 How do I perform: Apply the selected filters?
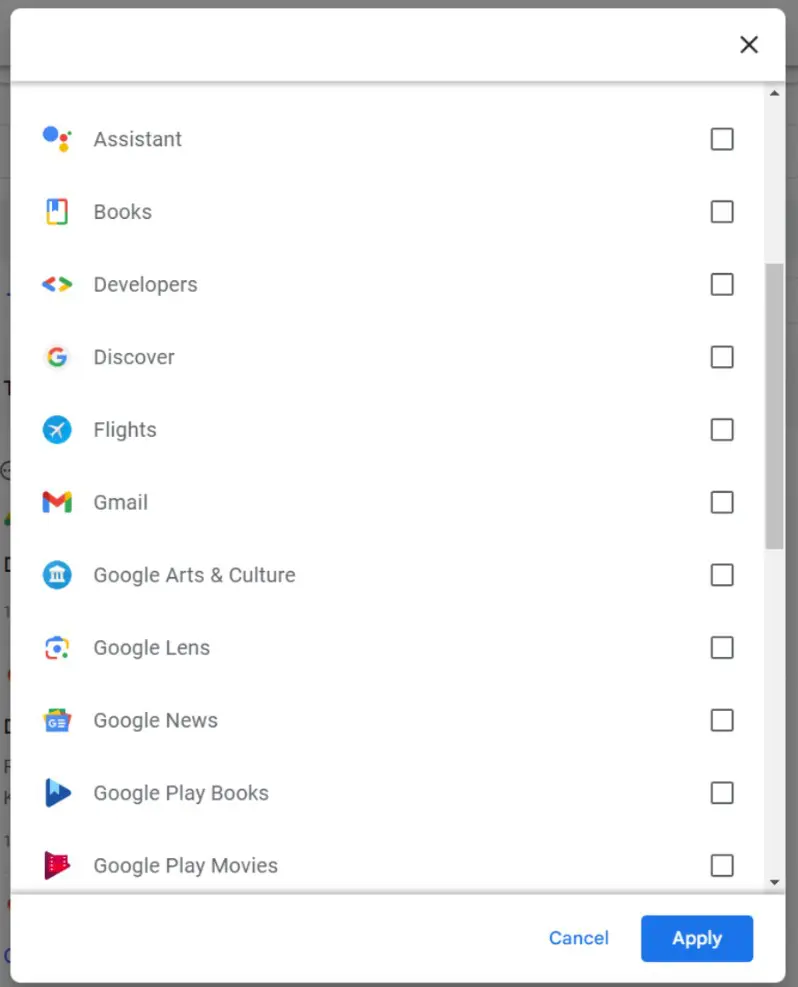click(x=697, y=938)
